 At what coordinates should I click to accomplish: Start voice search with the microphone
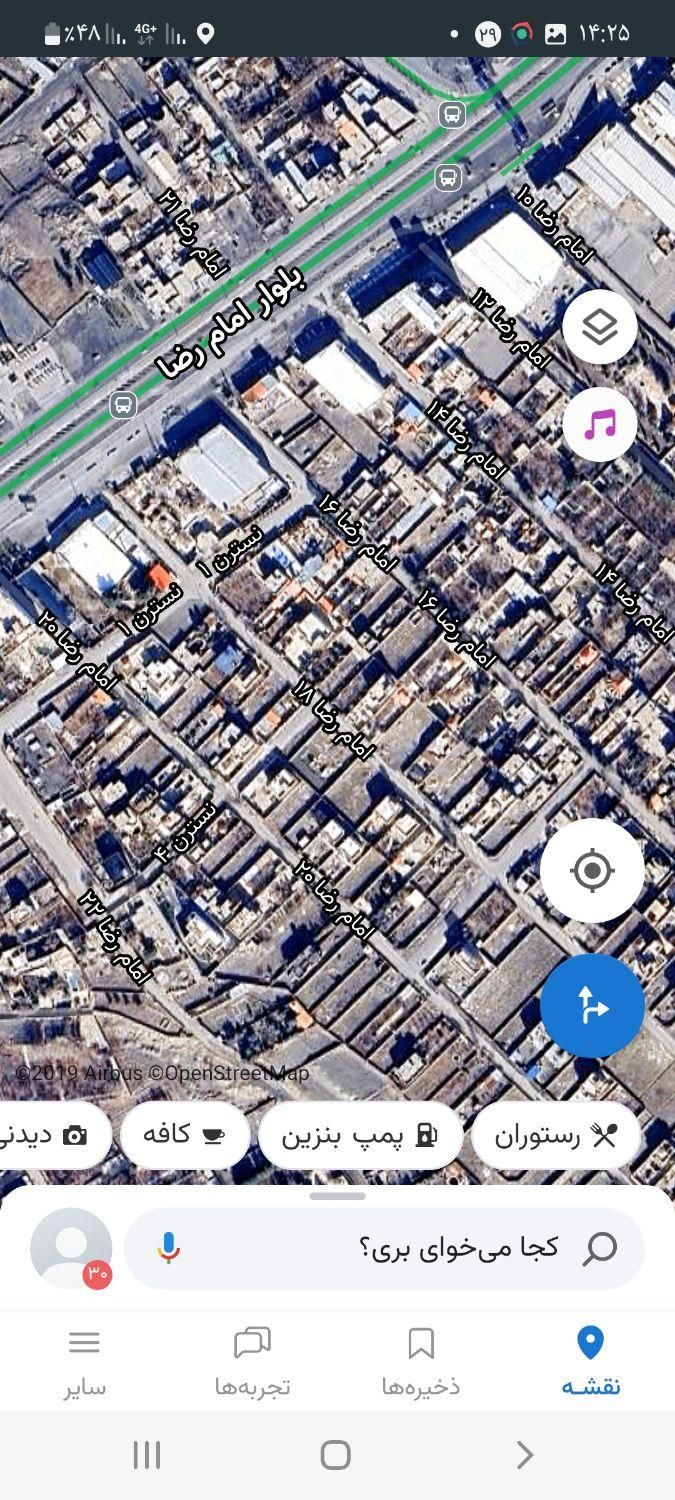pos(168,1247)
